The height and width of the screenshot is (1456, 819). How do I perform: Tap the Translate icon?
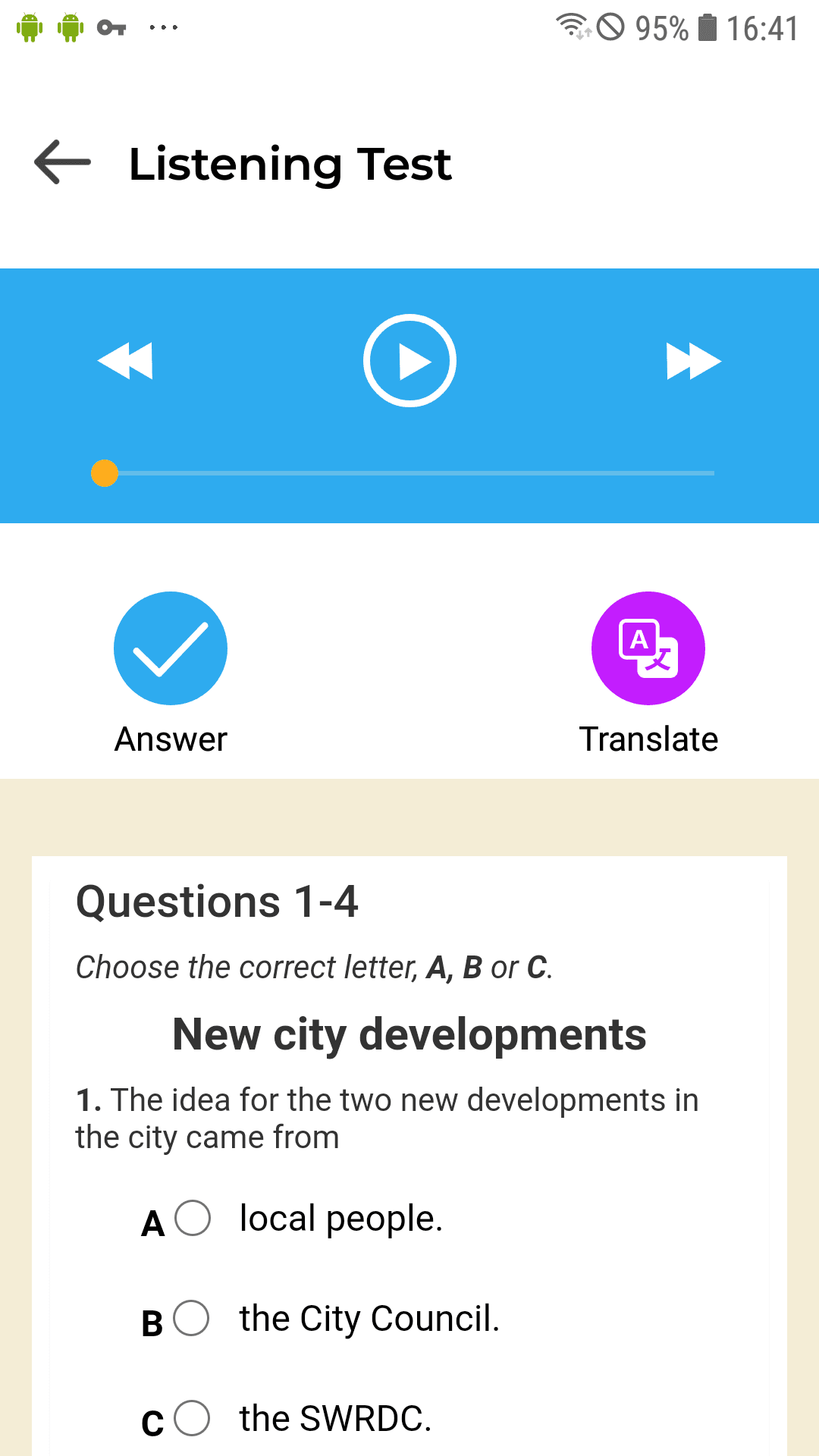tap(648, 648)
